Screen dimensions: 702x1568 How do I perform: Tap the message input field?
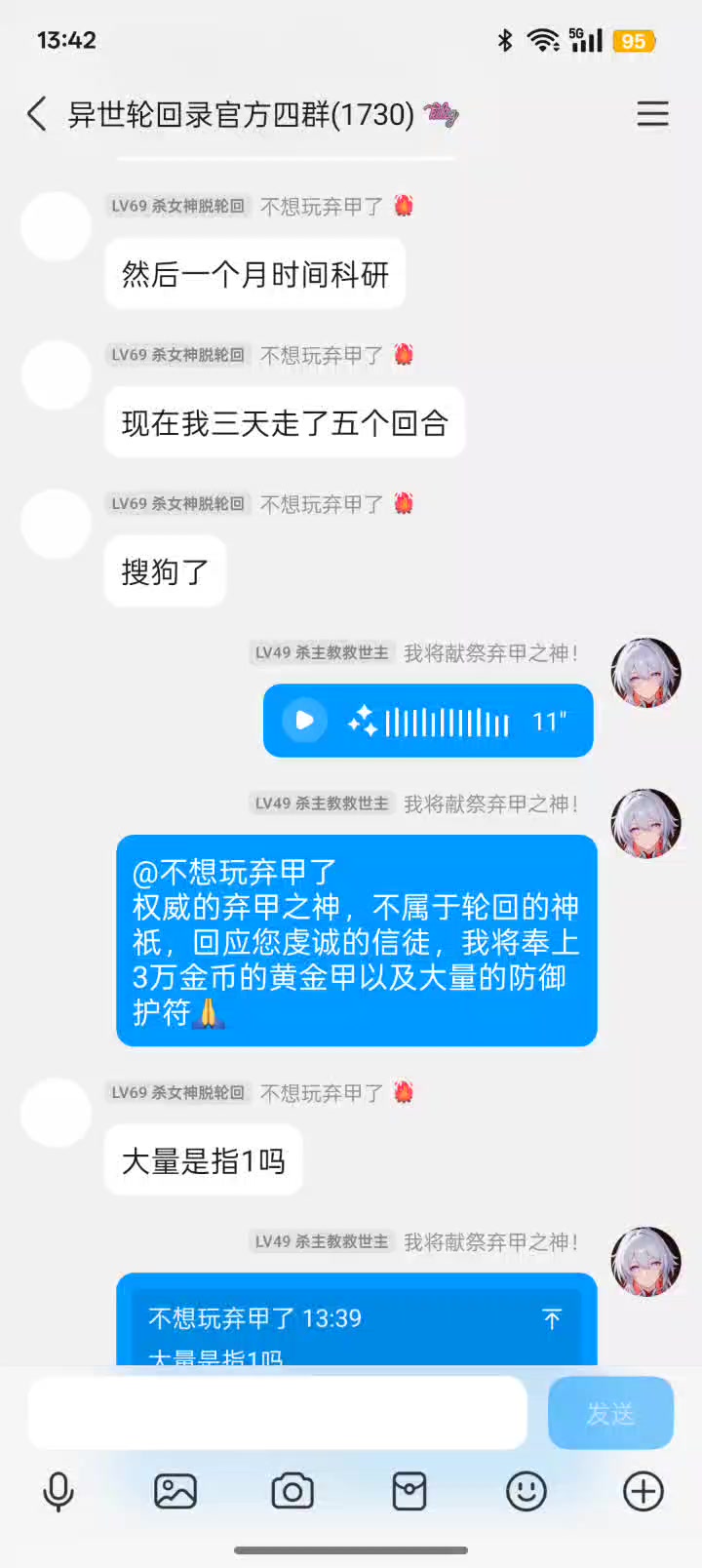coord(278,1413)
